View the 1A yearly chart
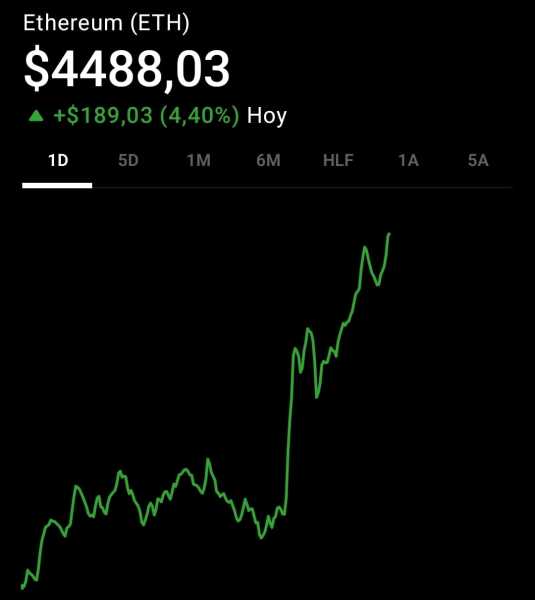This screenshot has width=535, height=600. [408, 160]
